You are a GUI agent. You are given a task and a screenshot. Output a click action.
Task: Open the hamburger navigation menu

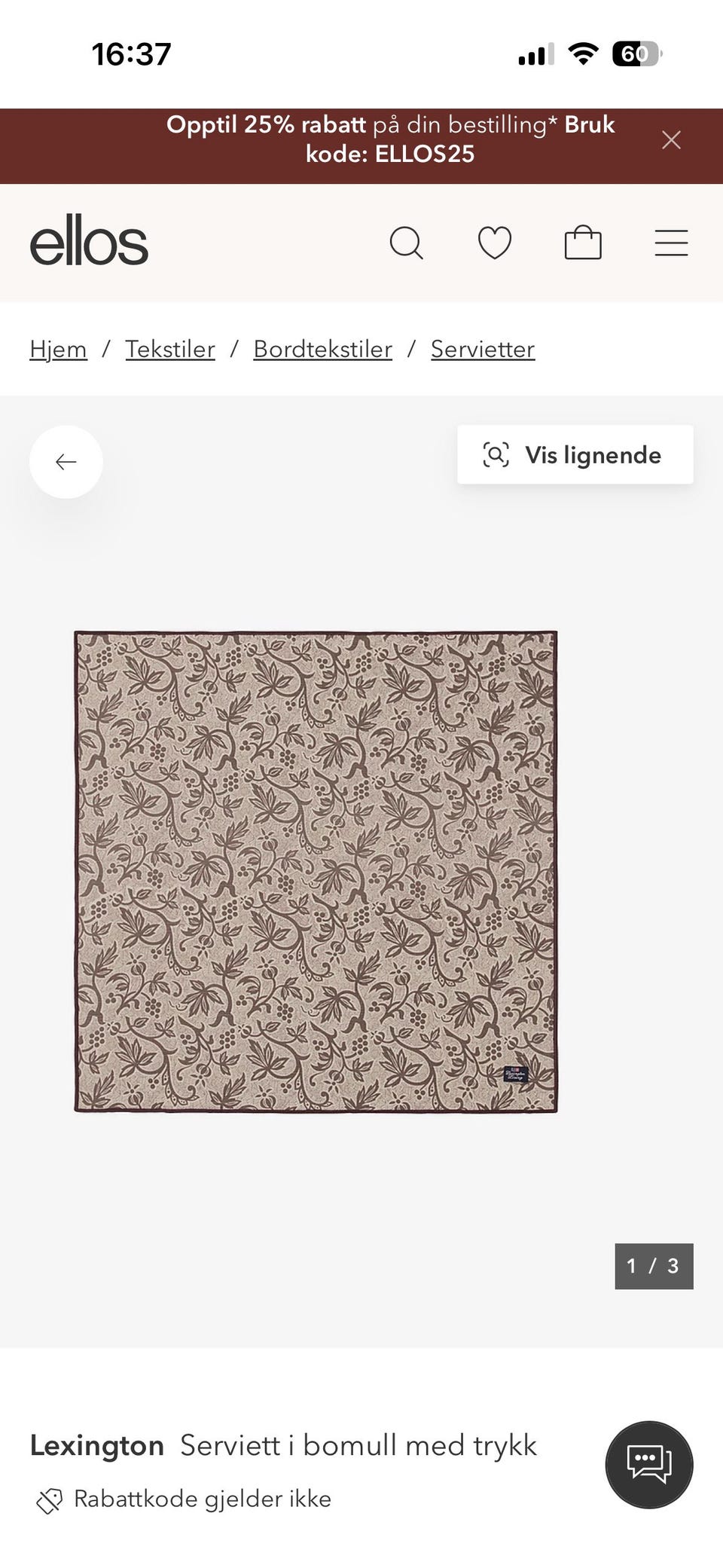[x=671, y=243]
